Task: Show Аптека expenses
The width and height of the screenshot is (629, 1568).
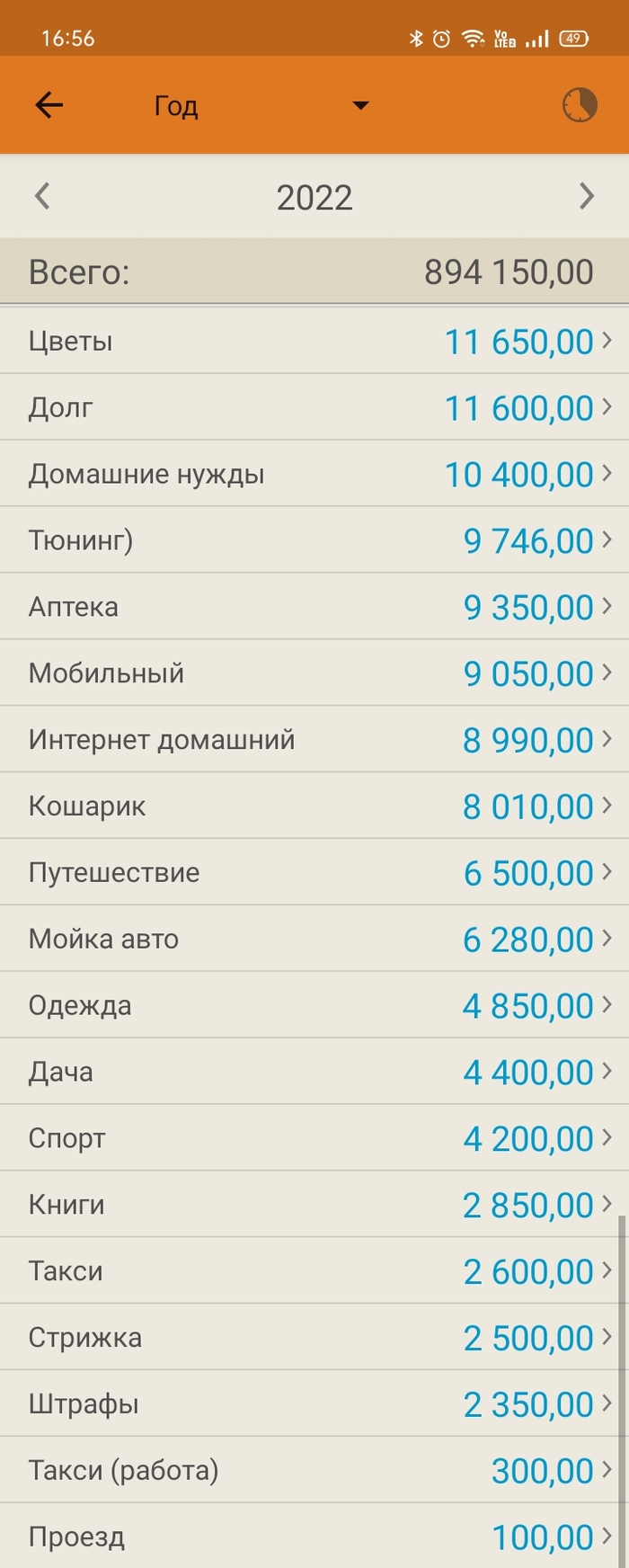Action: [314, 608]
